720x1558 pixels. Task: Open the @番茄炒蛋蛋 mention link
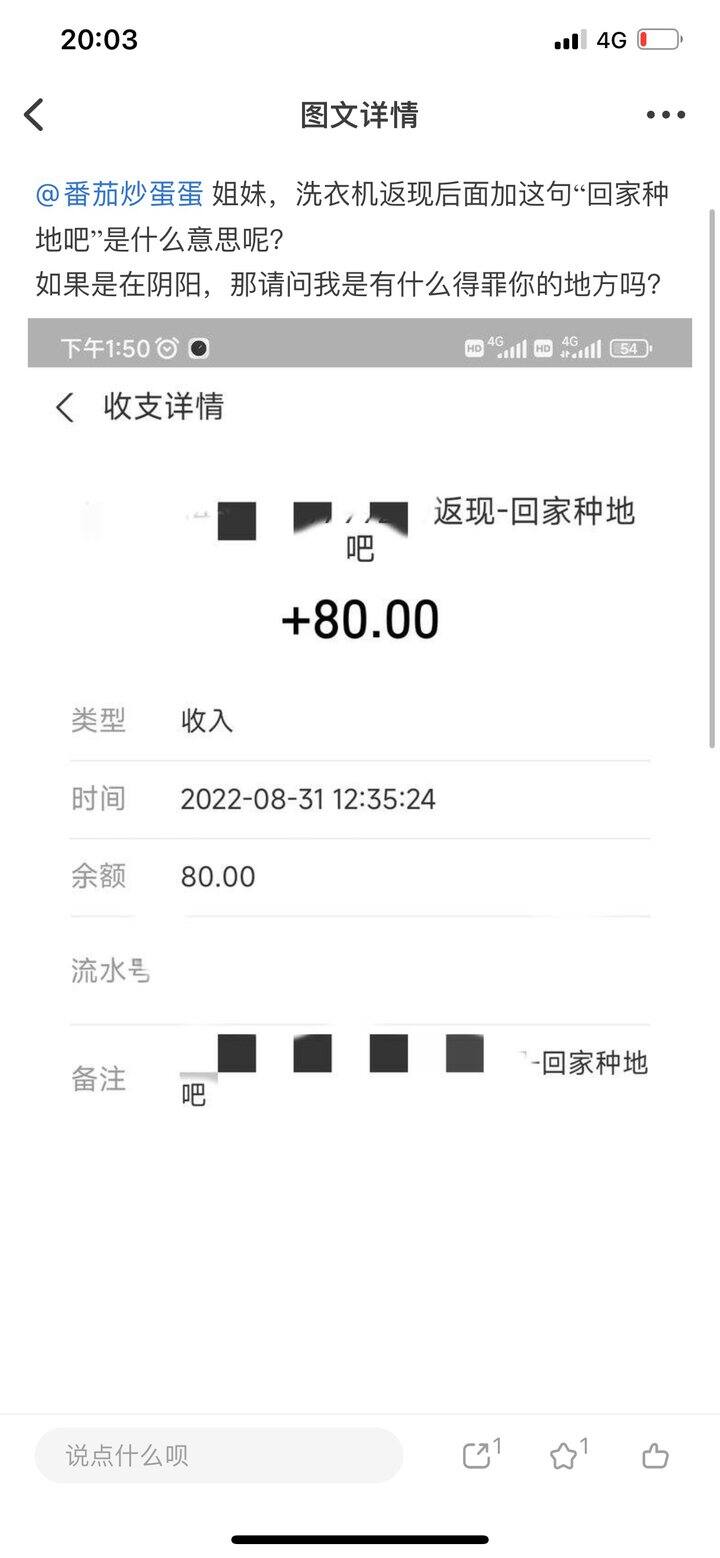coord(119,194)
